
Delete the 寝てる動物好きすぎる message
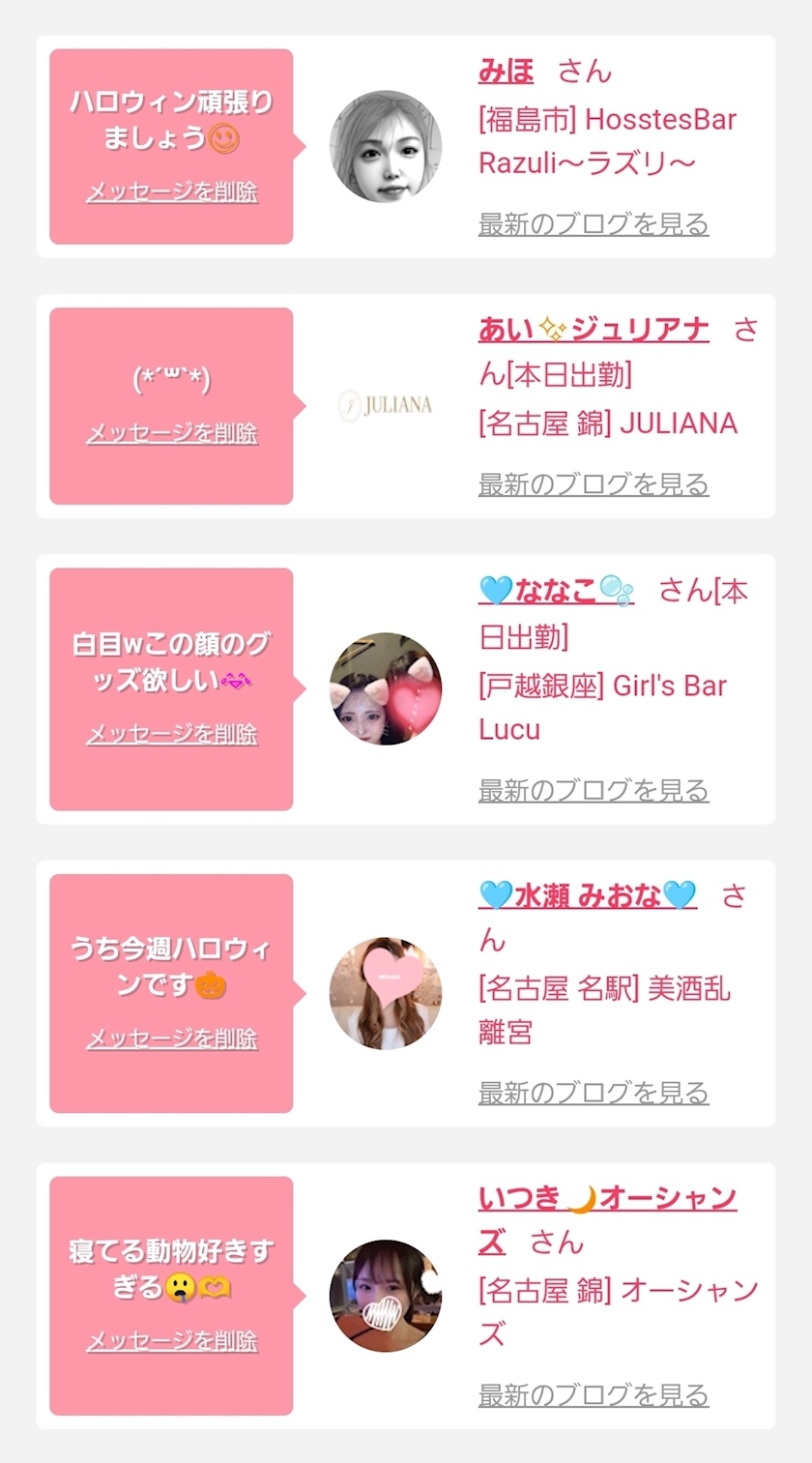pos(172,1341)
